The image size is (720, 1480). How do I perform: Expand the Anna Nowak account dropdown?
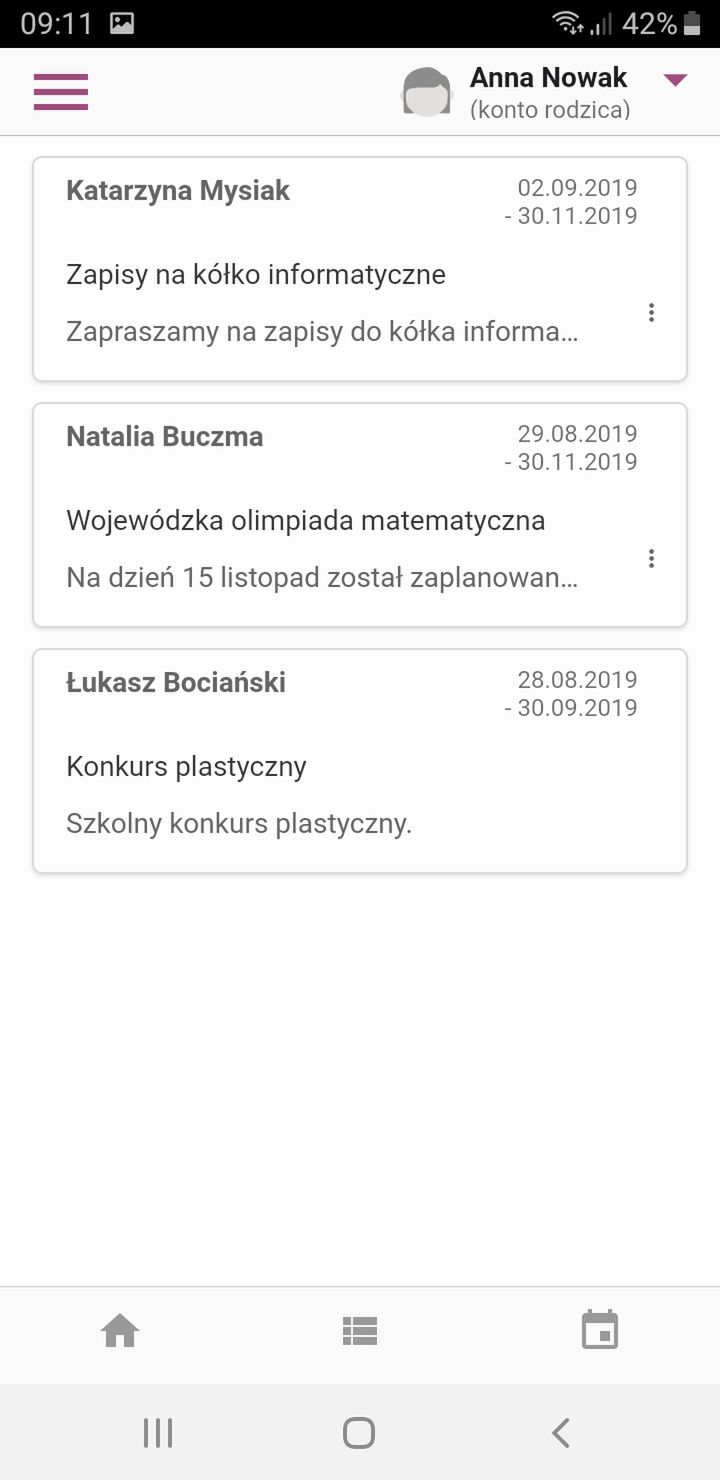pos(676,80)
